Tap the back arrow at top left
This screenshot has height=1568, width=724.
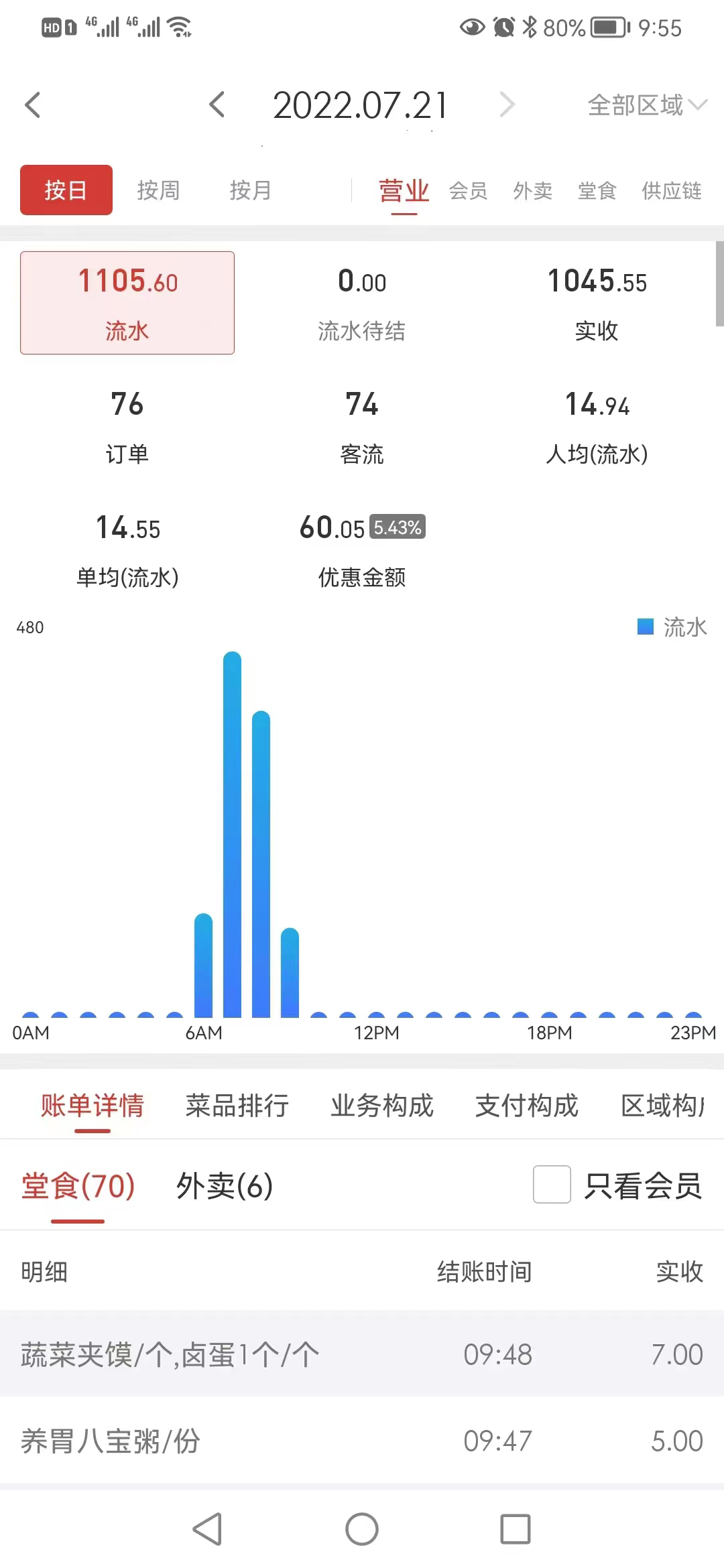(x=32, y=105)
